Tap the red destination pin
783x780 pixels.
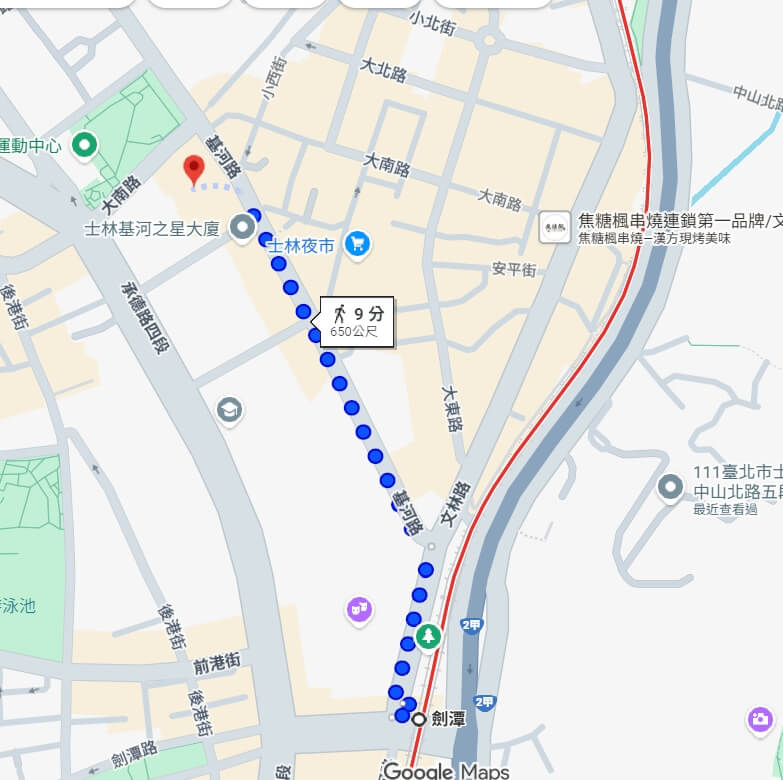coord(194,170)
